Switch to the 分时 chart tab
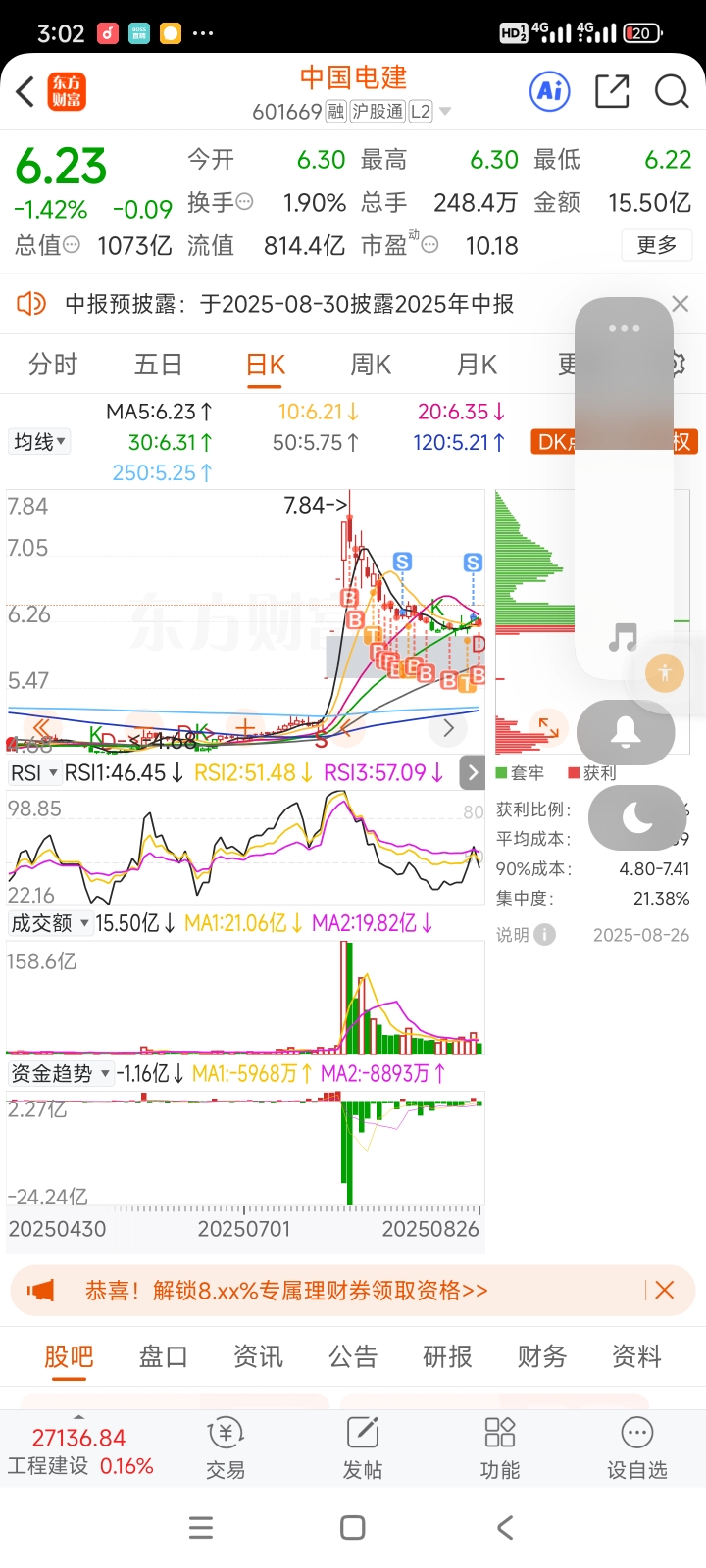The height and width of the screenshot is (1568, 706). pos(53,365)
